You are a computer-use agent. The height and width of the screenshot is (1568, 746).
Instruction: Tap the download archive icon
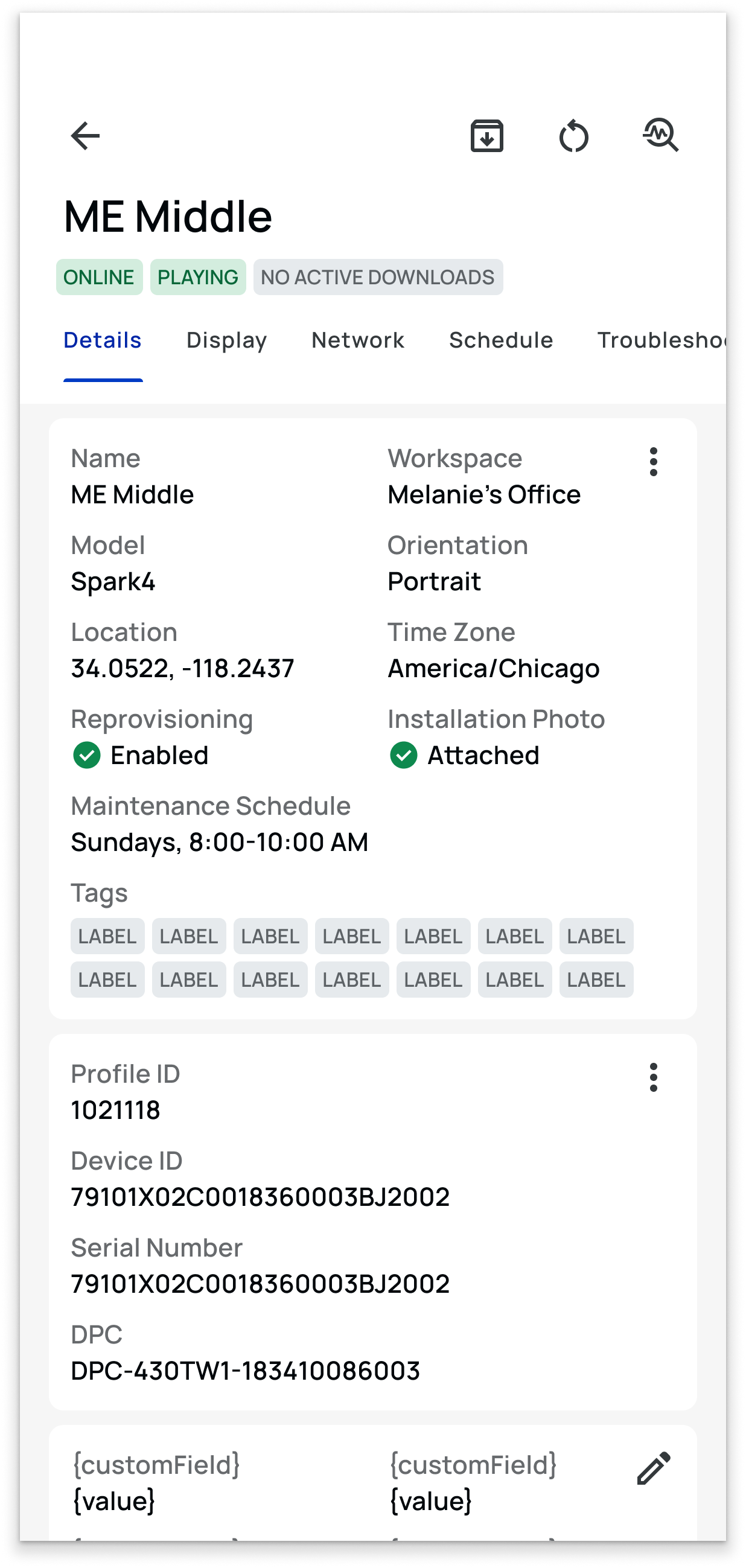(487, 135)
